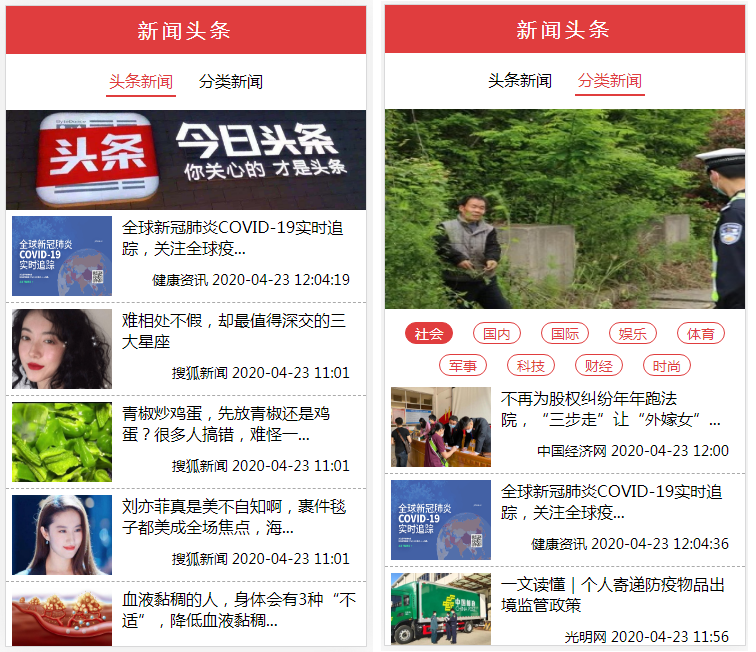The height and width of the screenshot is (652, 756).
Task: Read the 青椒炒鸡蛋 cooking article
Action: 234,424
